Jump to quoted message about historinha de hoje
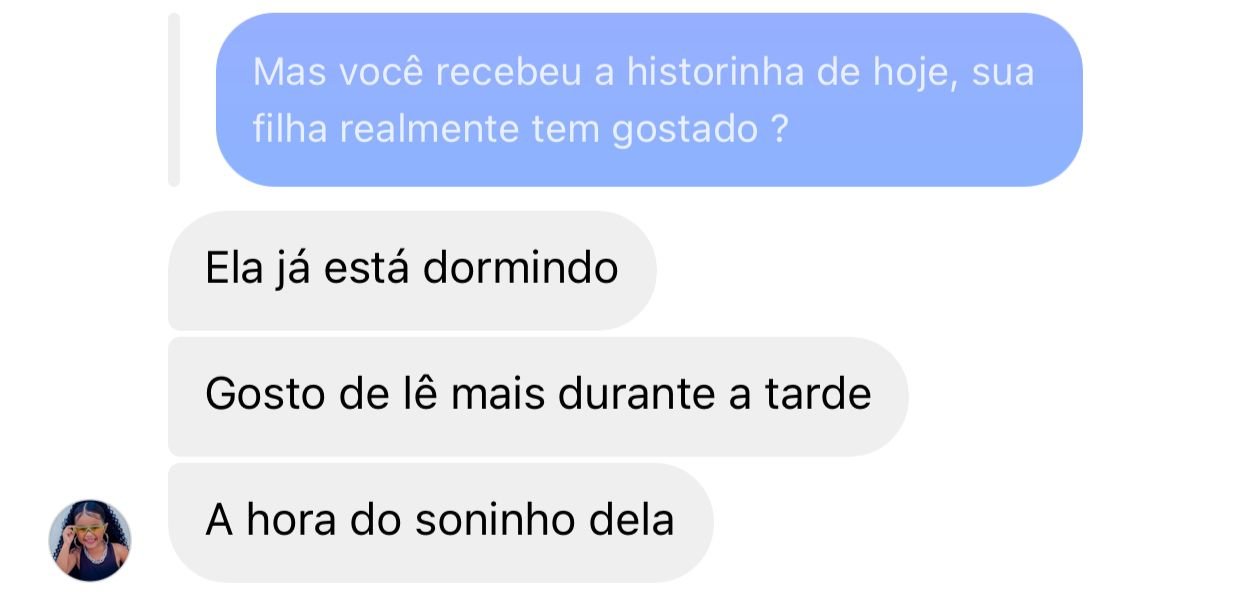Viewport: 1242px width, 607px height. click(648, 100)
